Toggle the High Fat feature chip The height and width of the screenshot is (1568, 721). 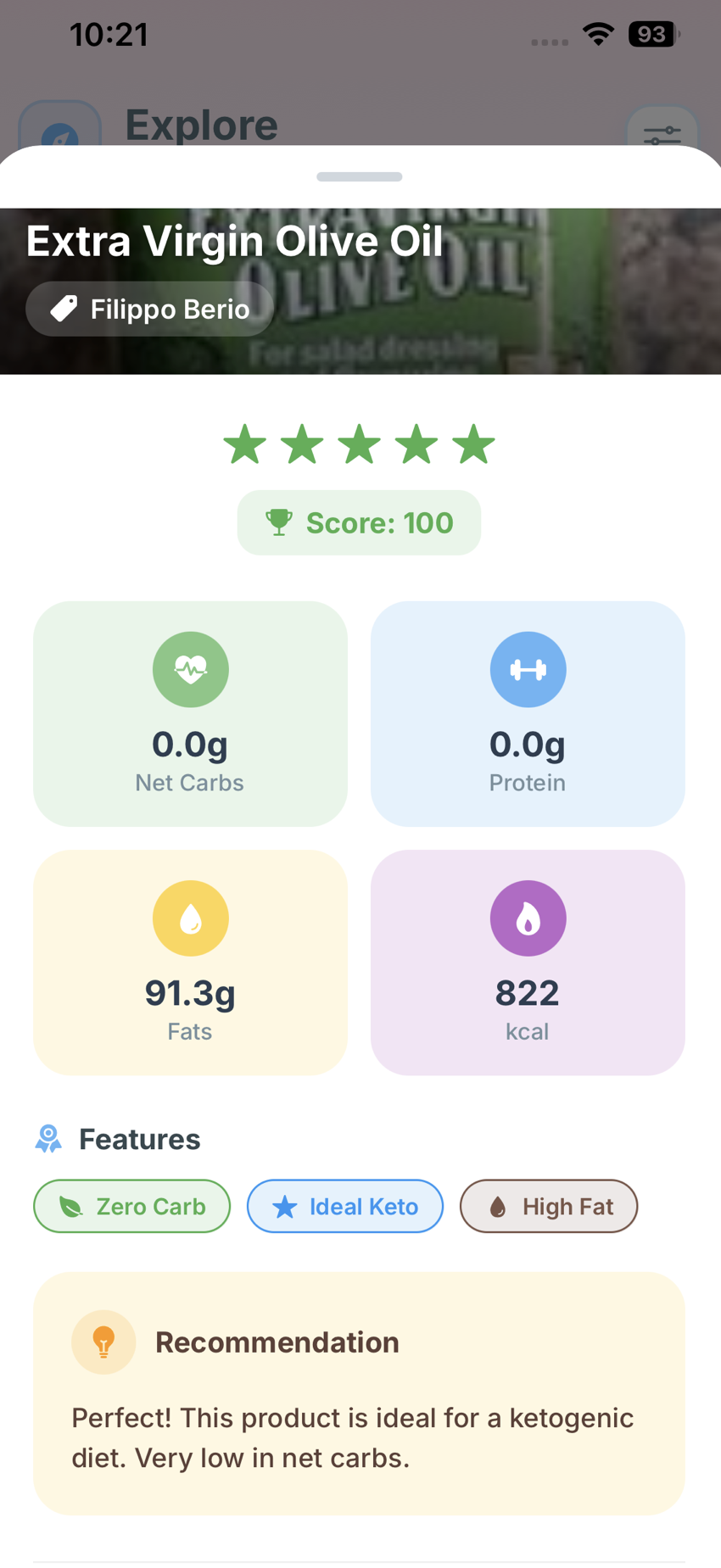click(548, 1205)
